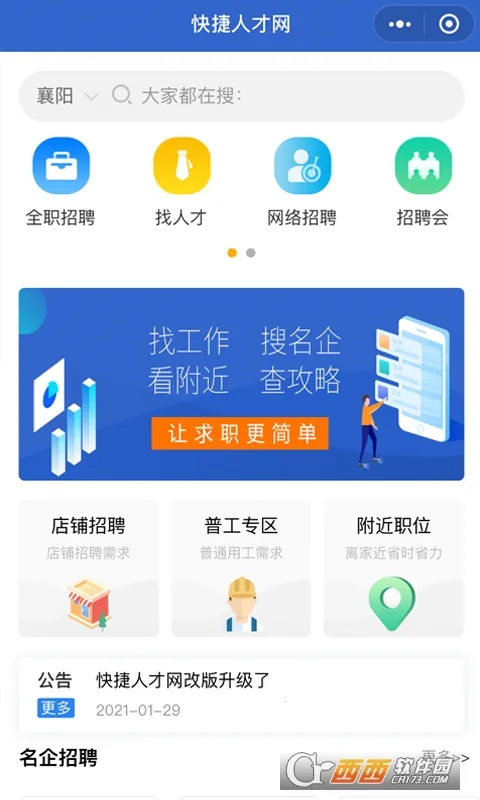This screenshot has width=480, height=800.
Task: Open the 普工专区 card
Action: (241, 568)
